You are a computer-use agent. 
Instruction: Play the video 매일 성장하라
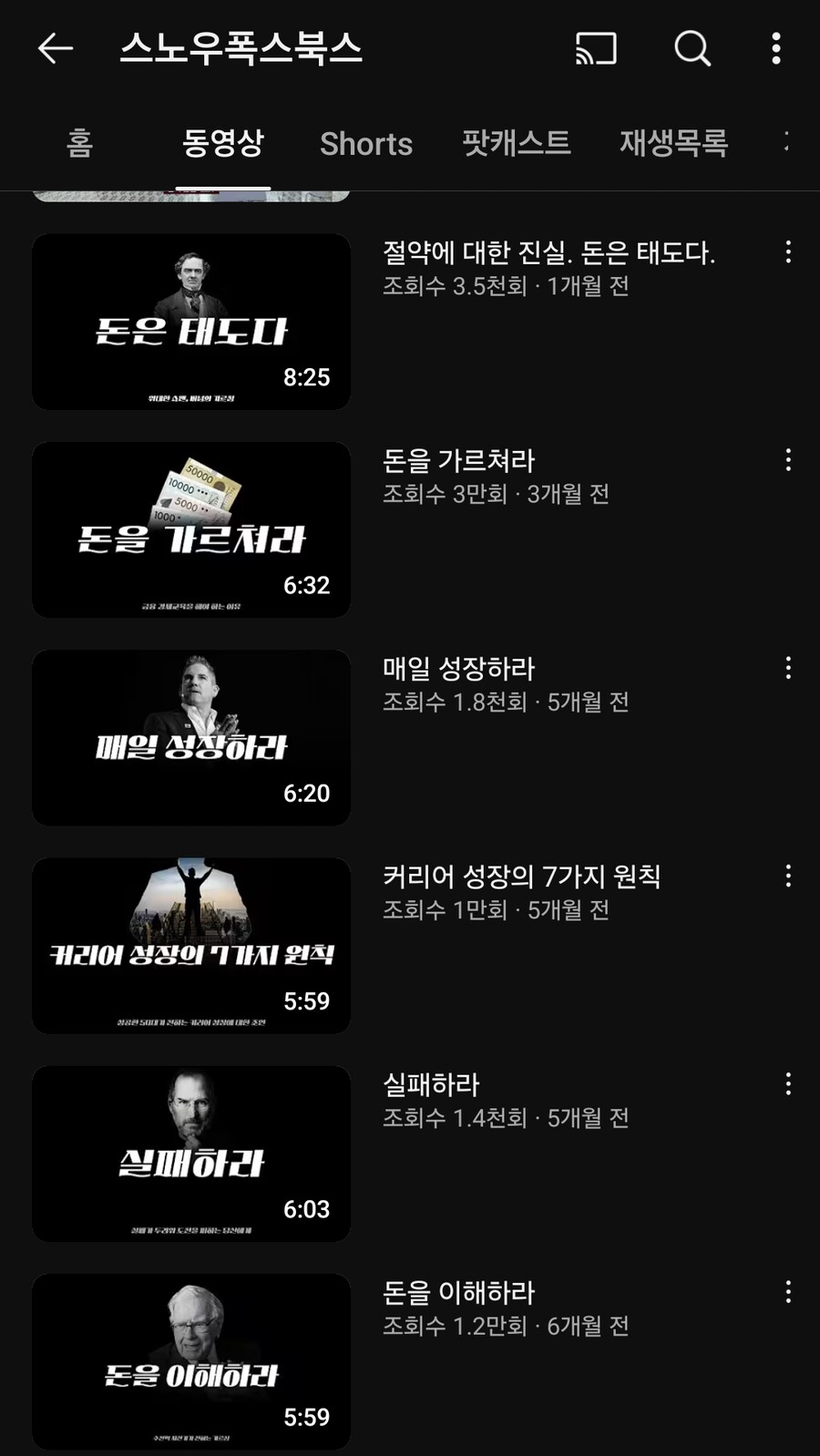click(x=191, y=737)
